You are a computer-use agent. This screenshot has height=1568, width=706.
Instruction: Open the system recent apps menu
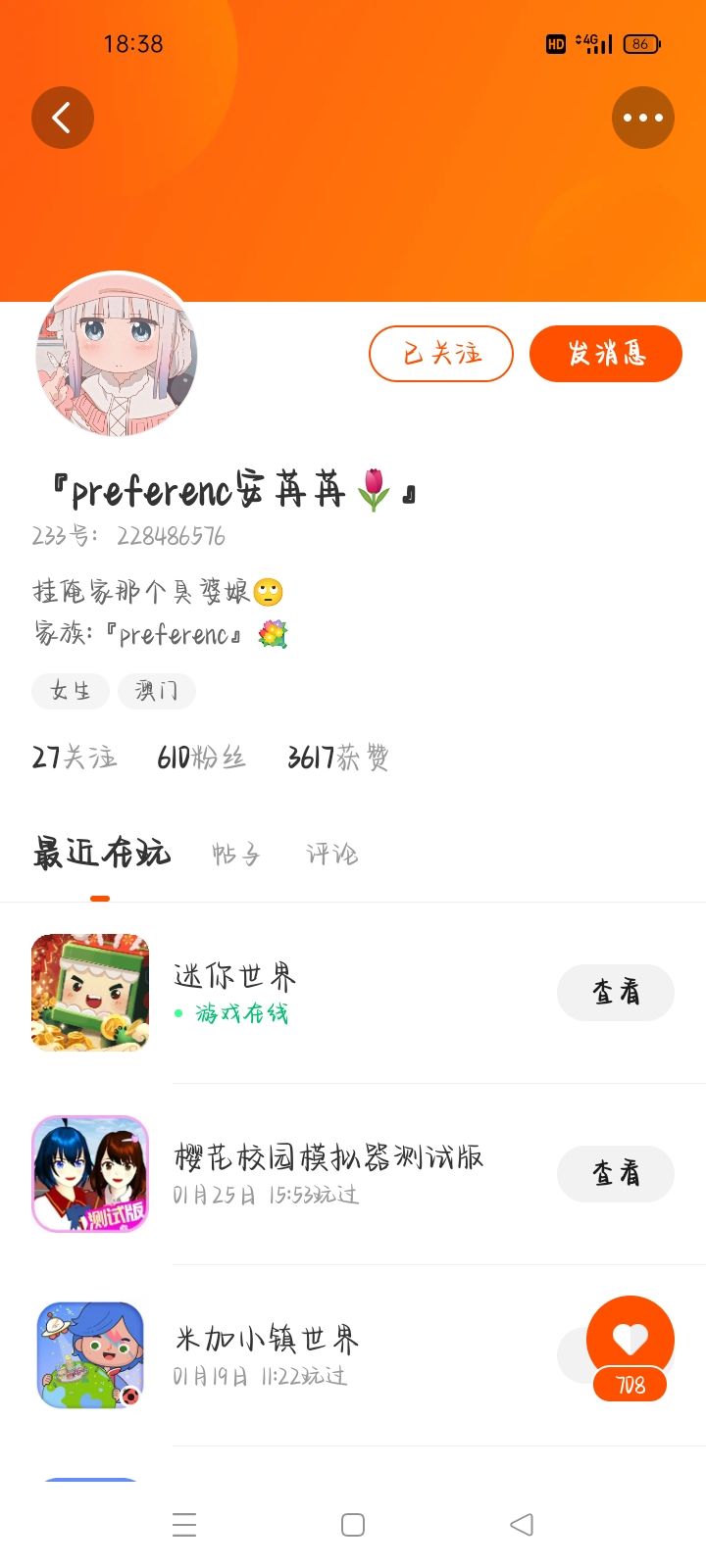pyautogui.click(x=184, y=1525)
